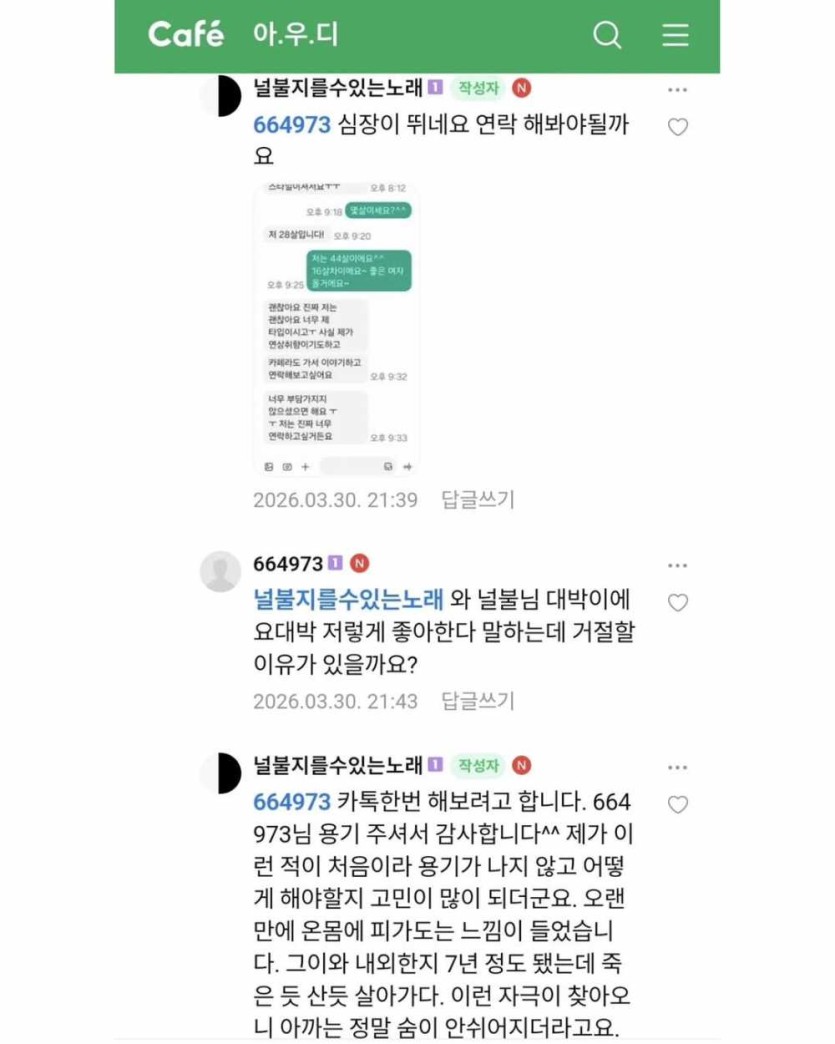Open options for the 카톡한번 해보려고 합니다 comment
835x1044 pixels.
tap(677, 768)
